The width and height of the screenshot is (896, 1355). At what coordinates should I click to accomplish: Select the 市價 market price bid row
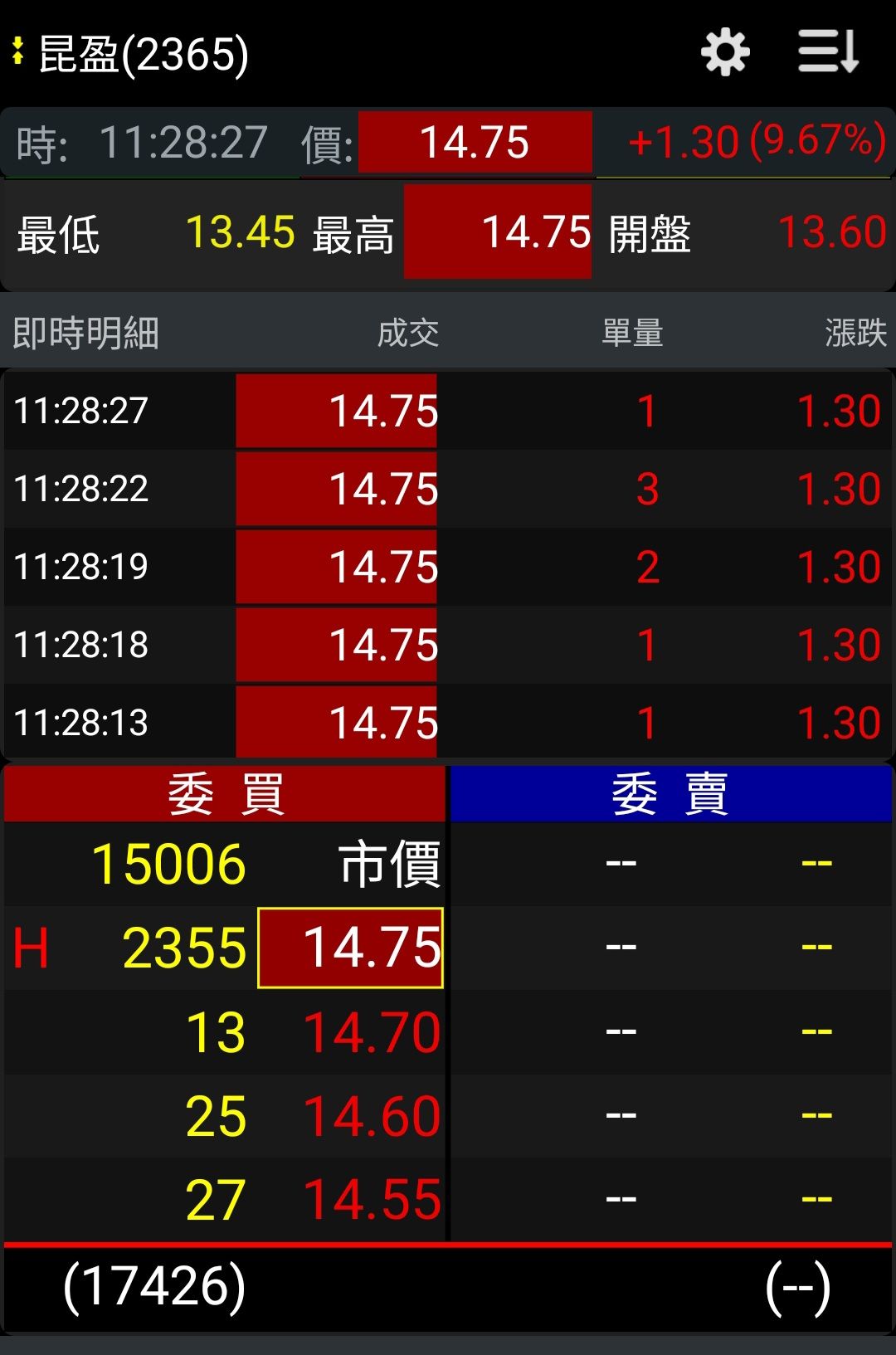tap(388, 864)
